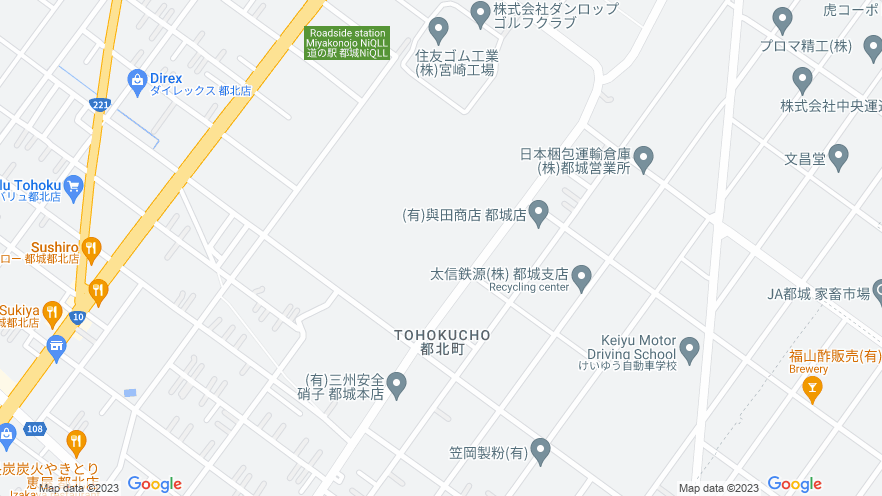Open Roadside station Miyakonojo NiQLL label
882x496 pixels.
pos(346,43)
